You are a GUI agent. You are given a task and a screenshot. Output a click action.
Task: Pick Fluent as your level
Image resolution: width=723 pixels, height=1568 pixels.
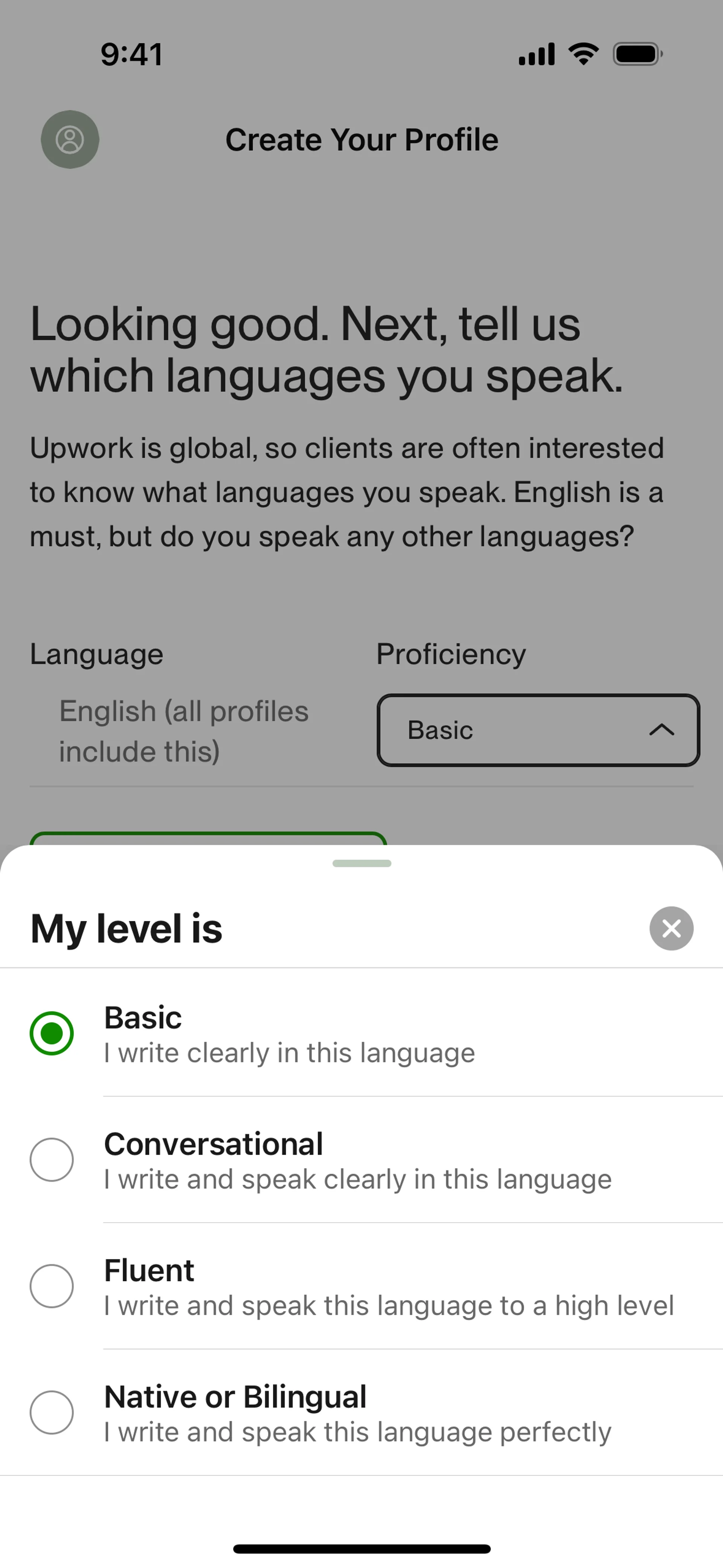52,1285
